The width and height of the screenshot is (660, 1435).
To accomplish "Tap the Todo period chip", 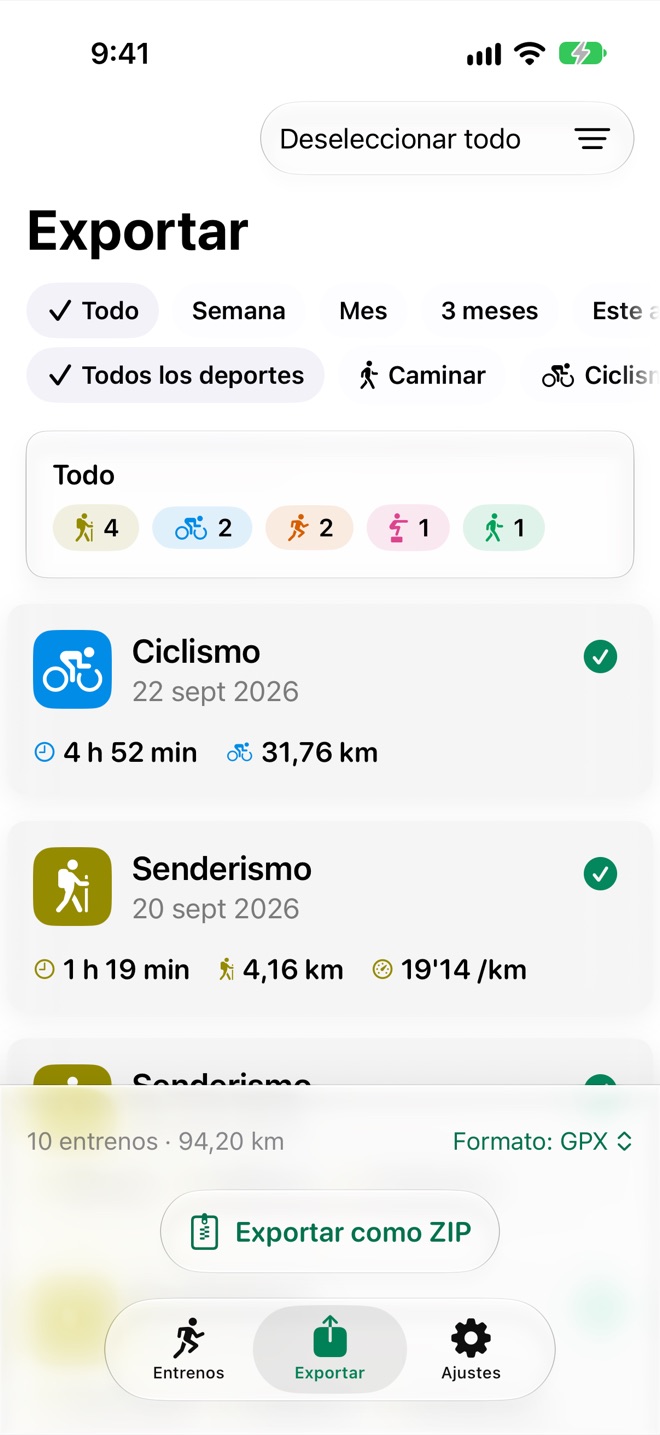I will tap(93, 311).
